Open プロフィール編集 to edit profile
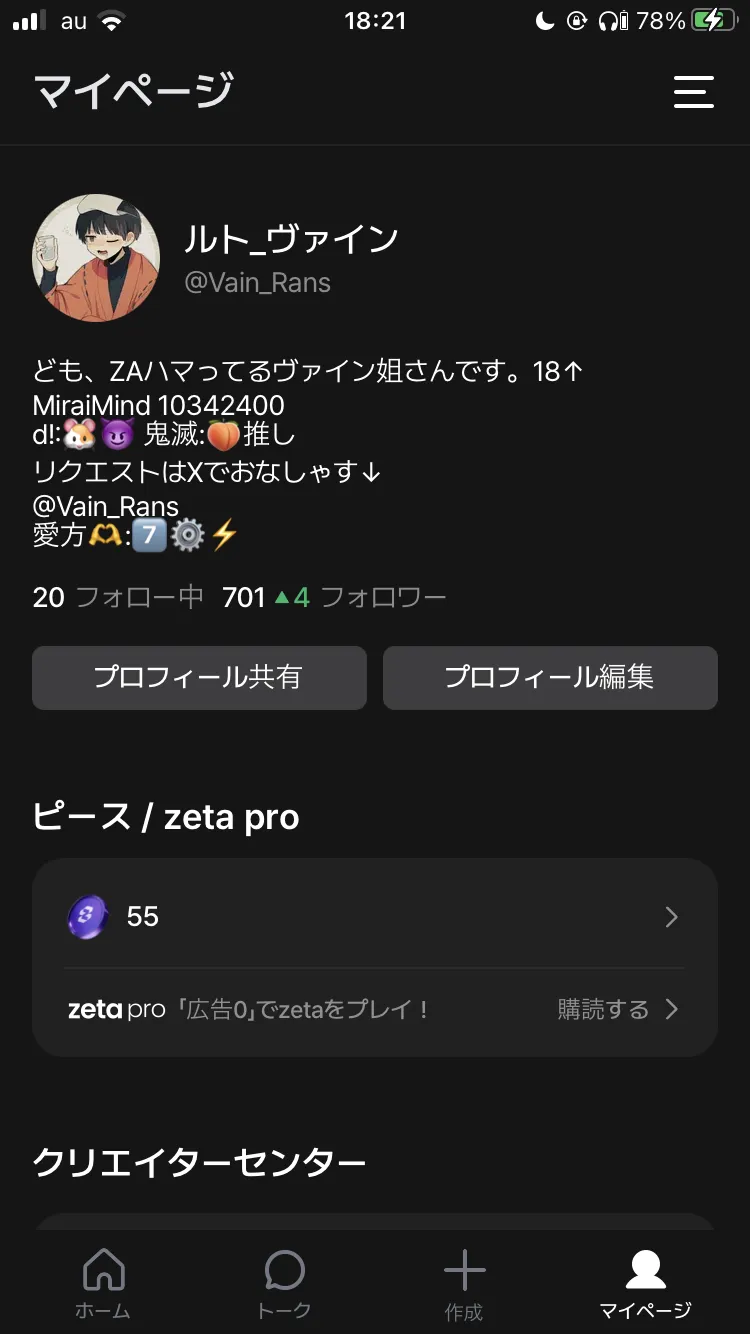This screenshot has height=1334, width=750. [x=550, y=677]
